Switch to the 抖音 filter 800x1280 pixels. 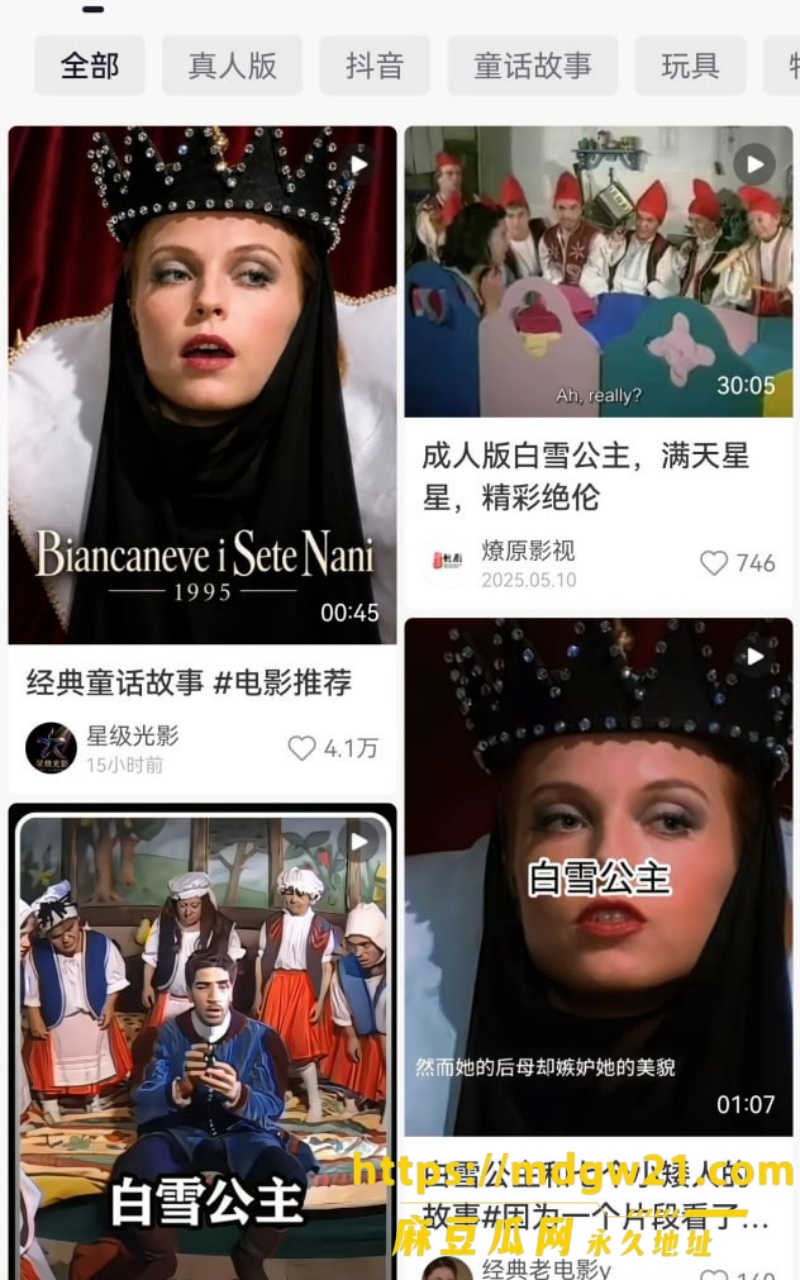pos(375,66)
